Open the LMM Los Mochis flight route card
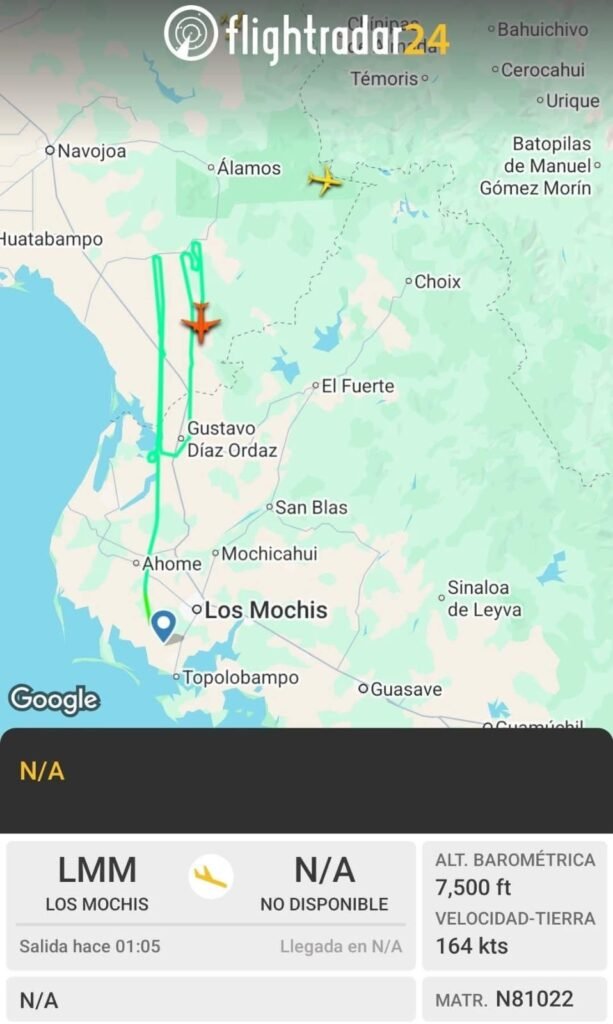 tap(211, 905)
